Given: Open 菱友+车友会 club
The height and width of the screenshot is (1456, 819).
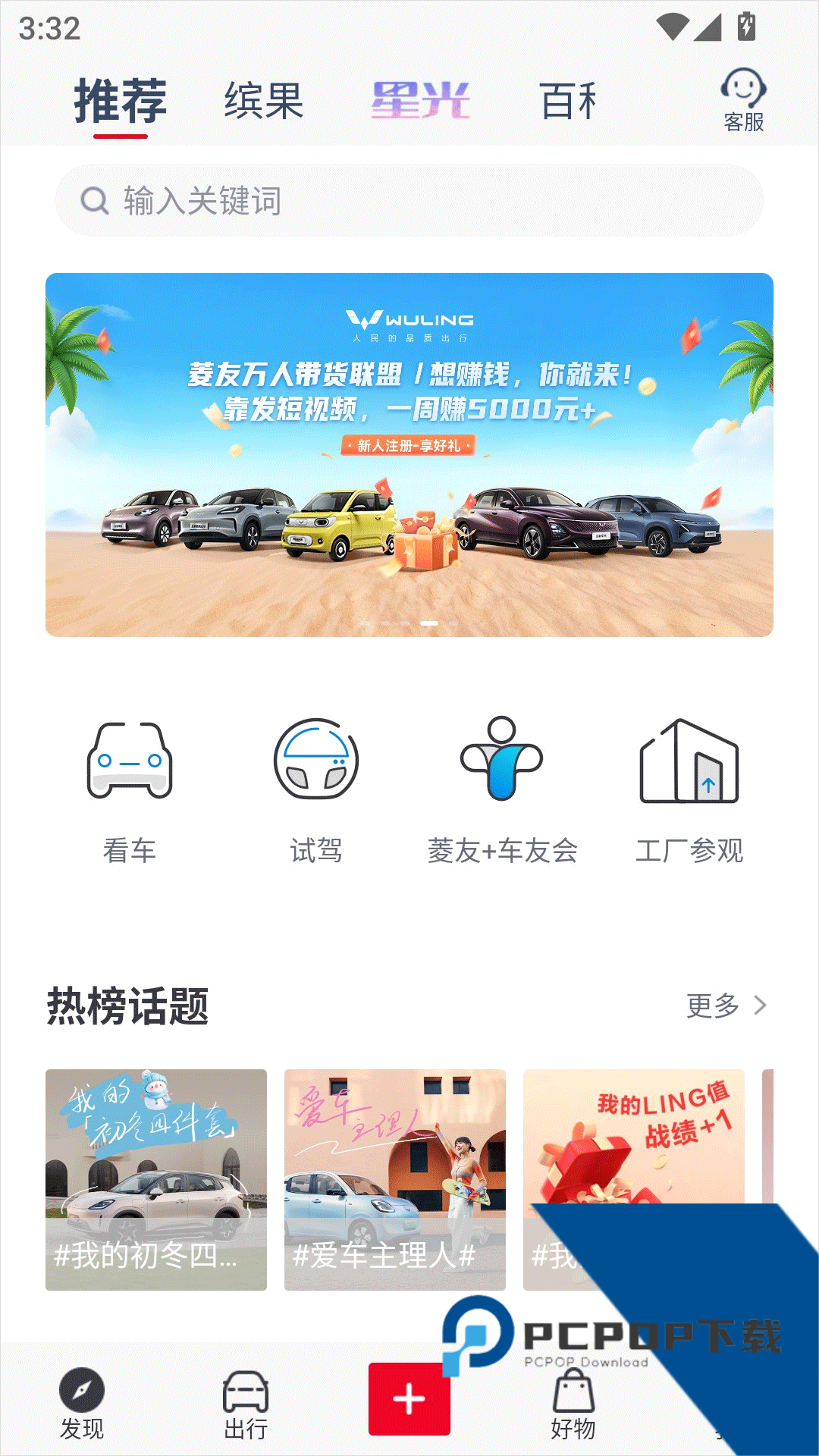Looking at the screenshot, I should click(502, 790).
